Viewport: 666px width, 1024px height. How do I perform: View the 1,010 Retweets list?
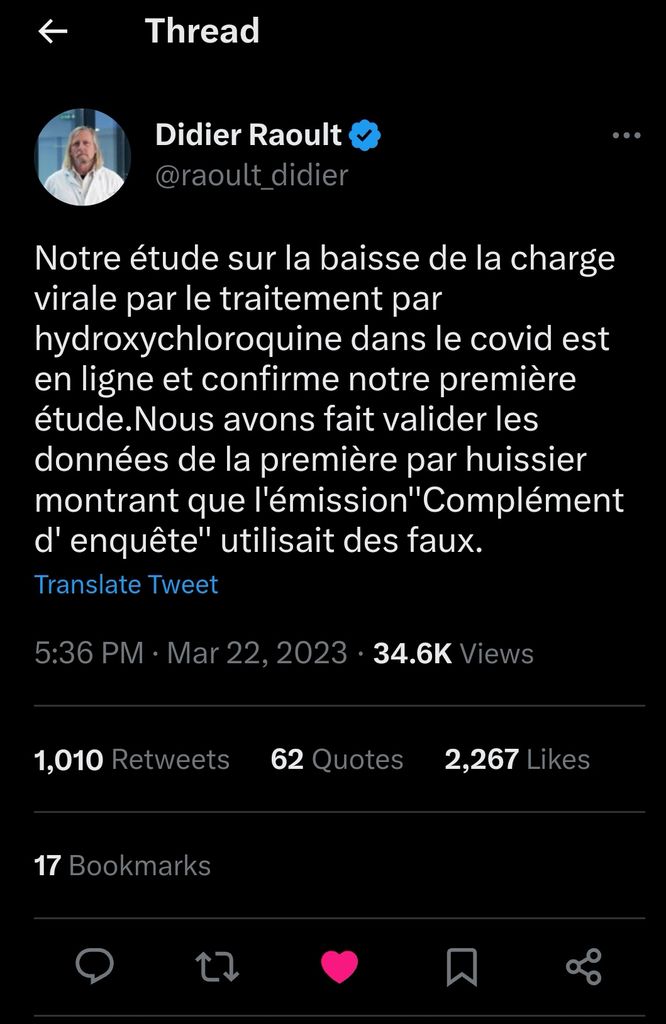point(132,760)
